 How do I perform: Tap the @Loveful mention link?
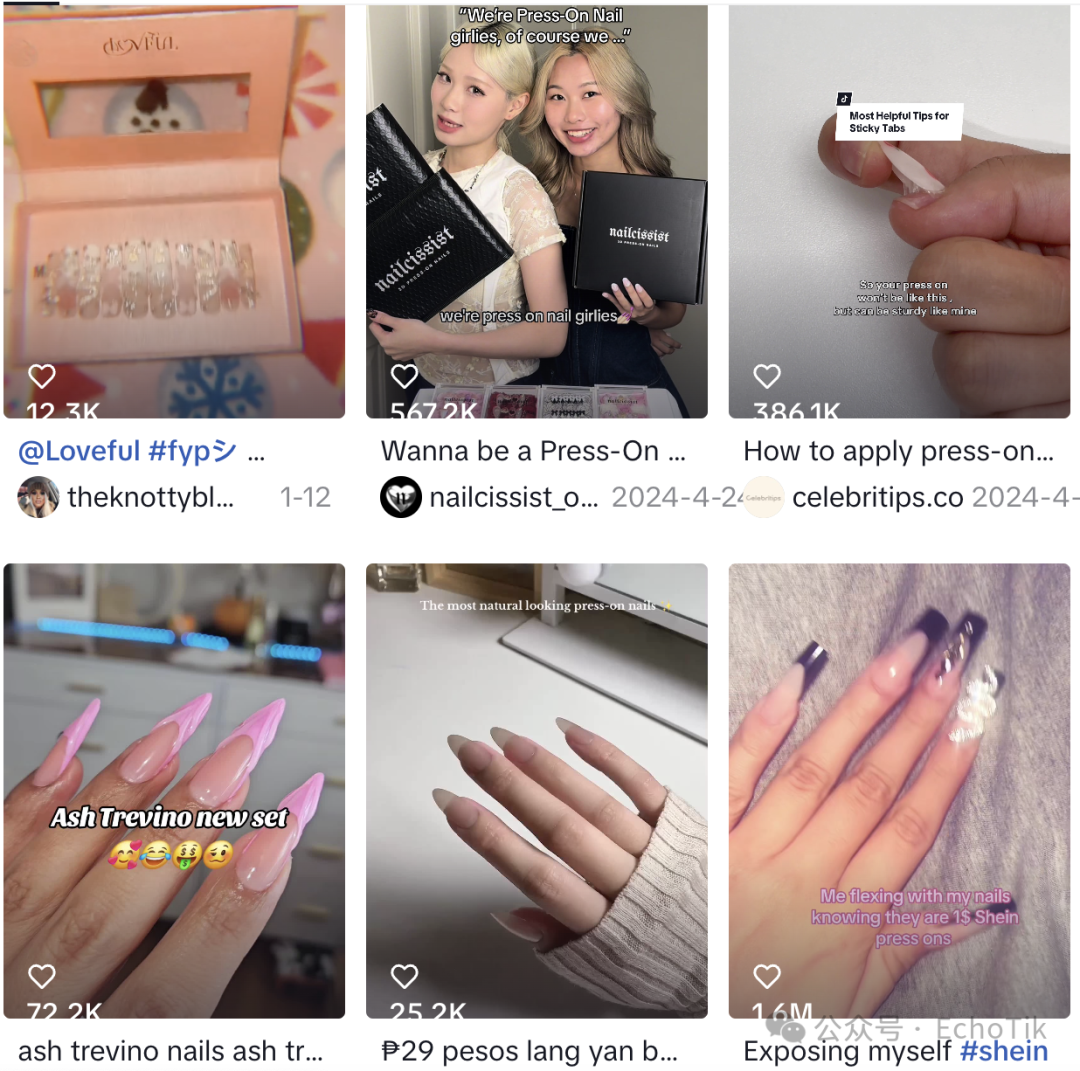tap(79, 451)
